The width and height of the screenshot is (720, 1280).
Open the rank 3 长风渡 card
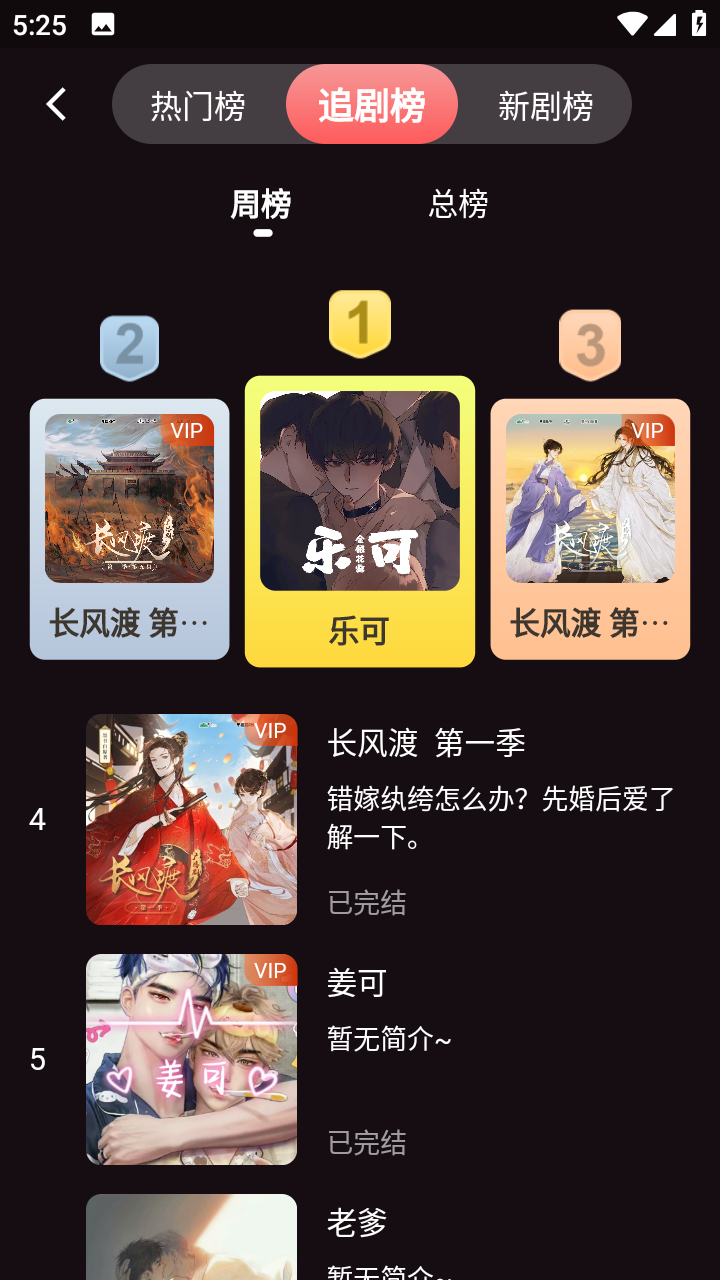(590, 528)
